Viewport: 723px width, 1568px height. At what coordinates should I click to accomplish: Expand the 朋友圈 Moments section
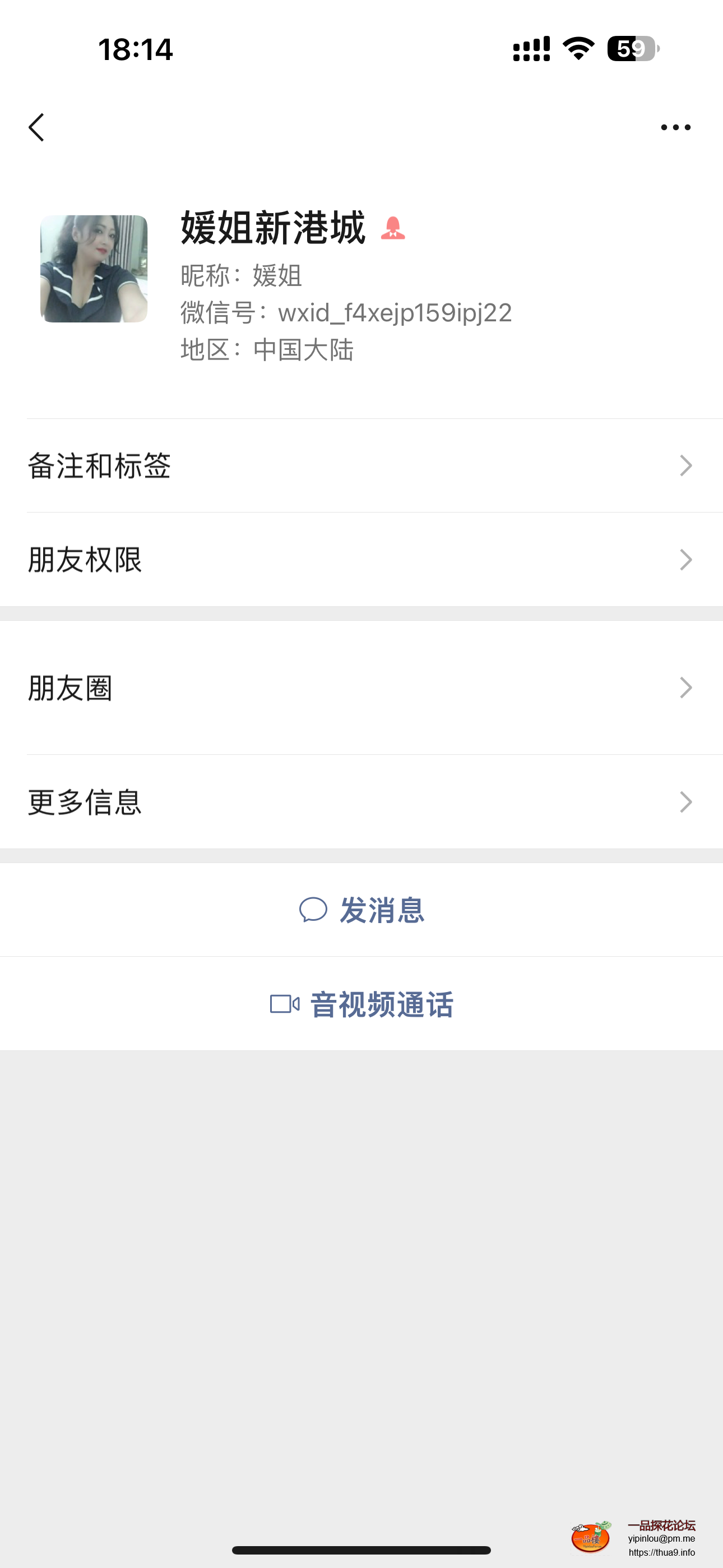click(361, 687)
